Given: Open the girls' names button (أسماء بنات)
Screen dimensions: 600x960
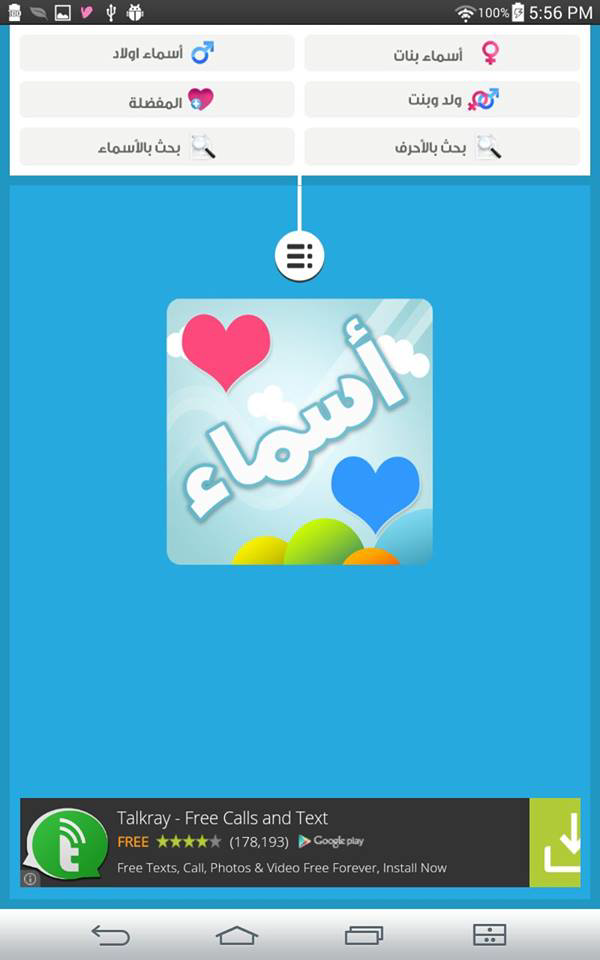Looking at the screenshot, I should pyautogui.click(x=442, y=53).
